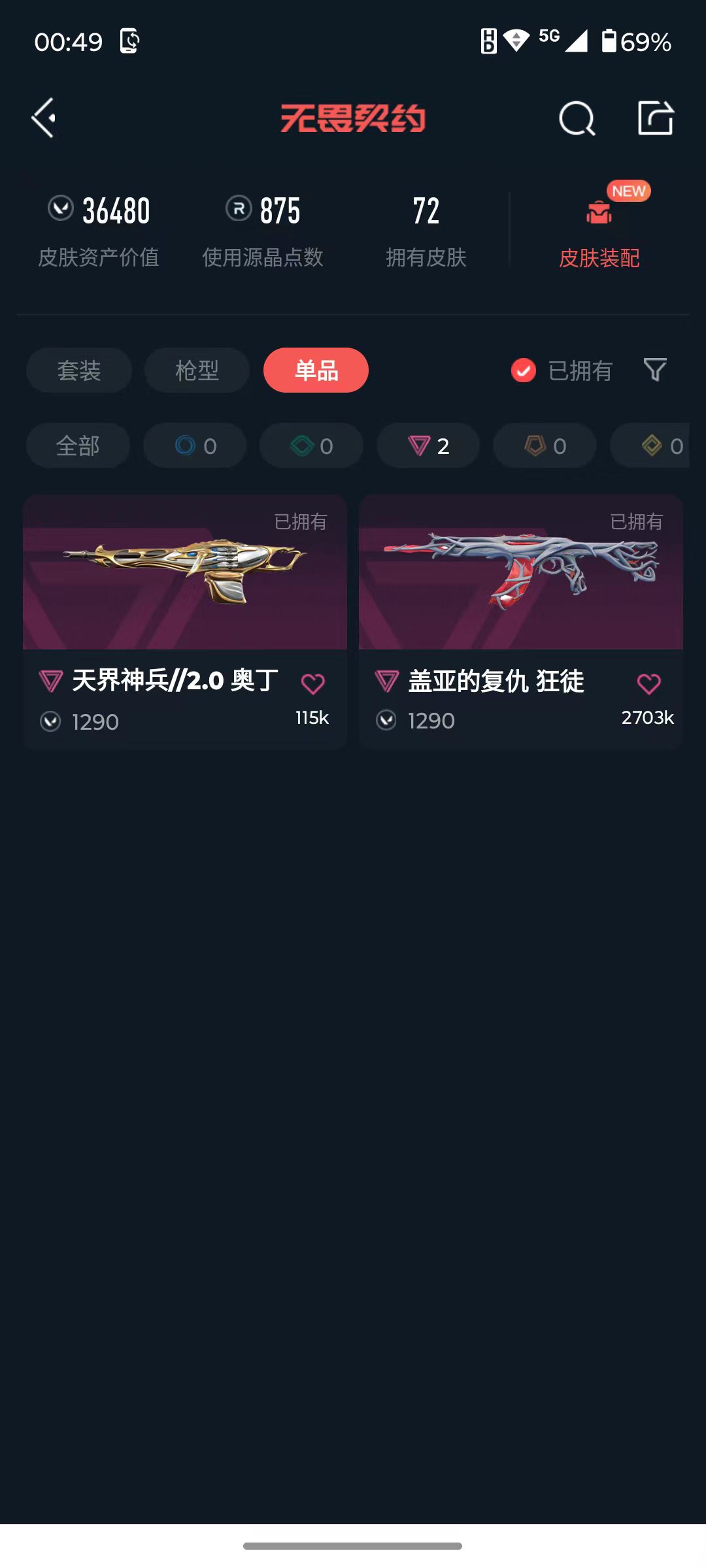Filter by green diamond tier chip
This screenshot has width=706, height=1568.
pos(311,446)
